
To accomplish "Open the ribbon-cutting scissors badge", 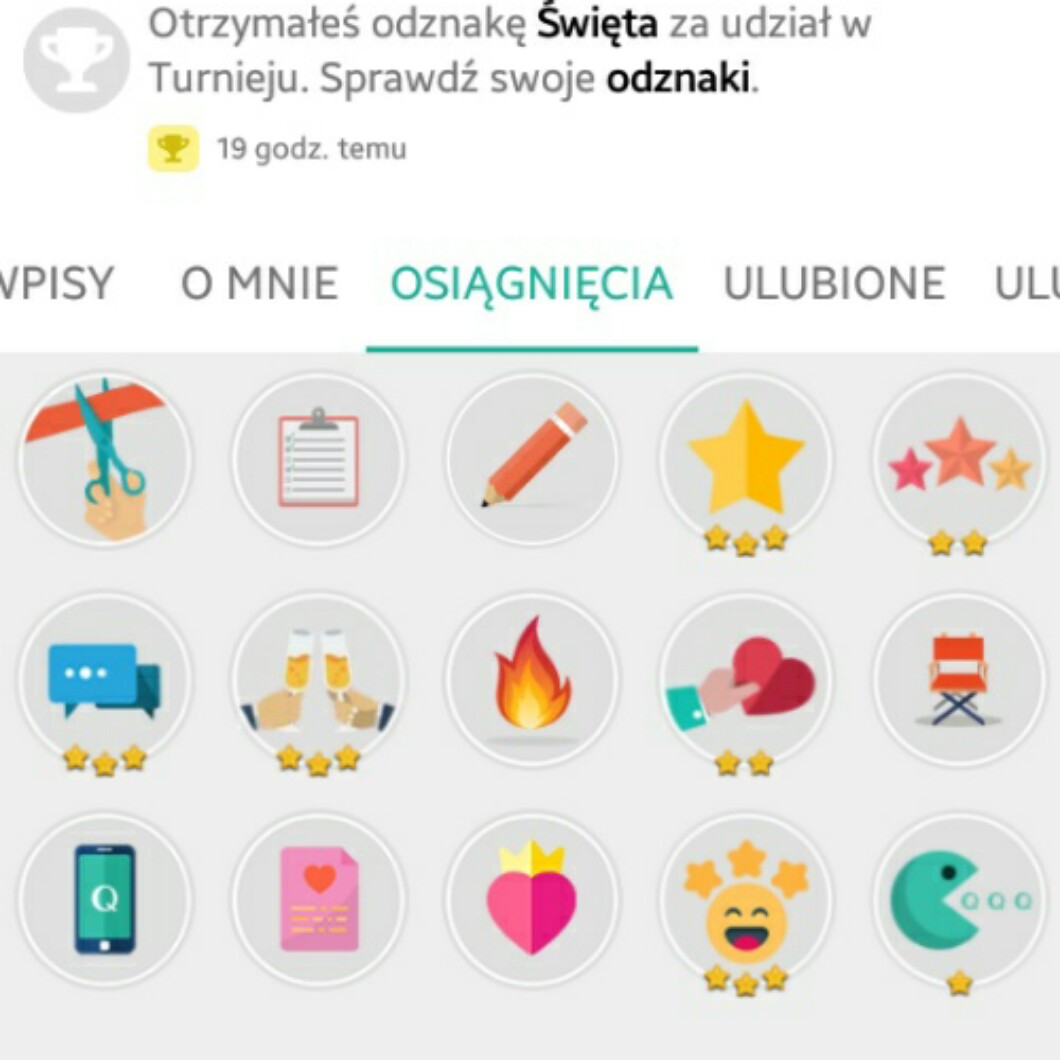I will coord(104,459).
